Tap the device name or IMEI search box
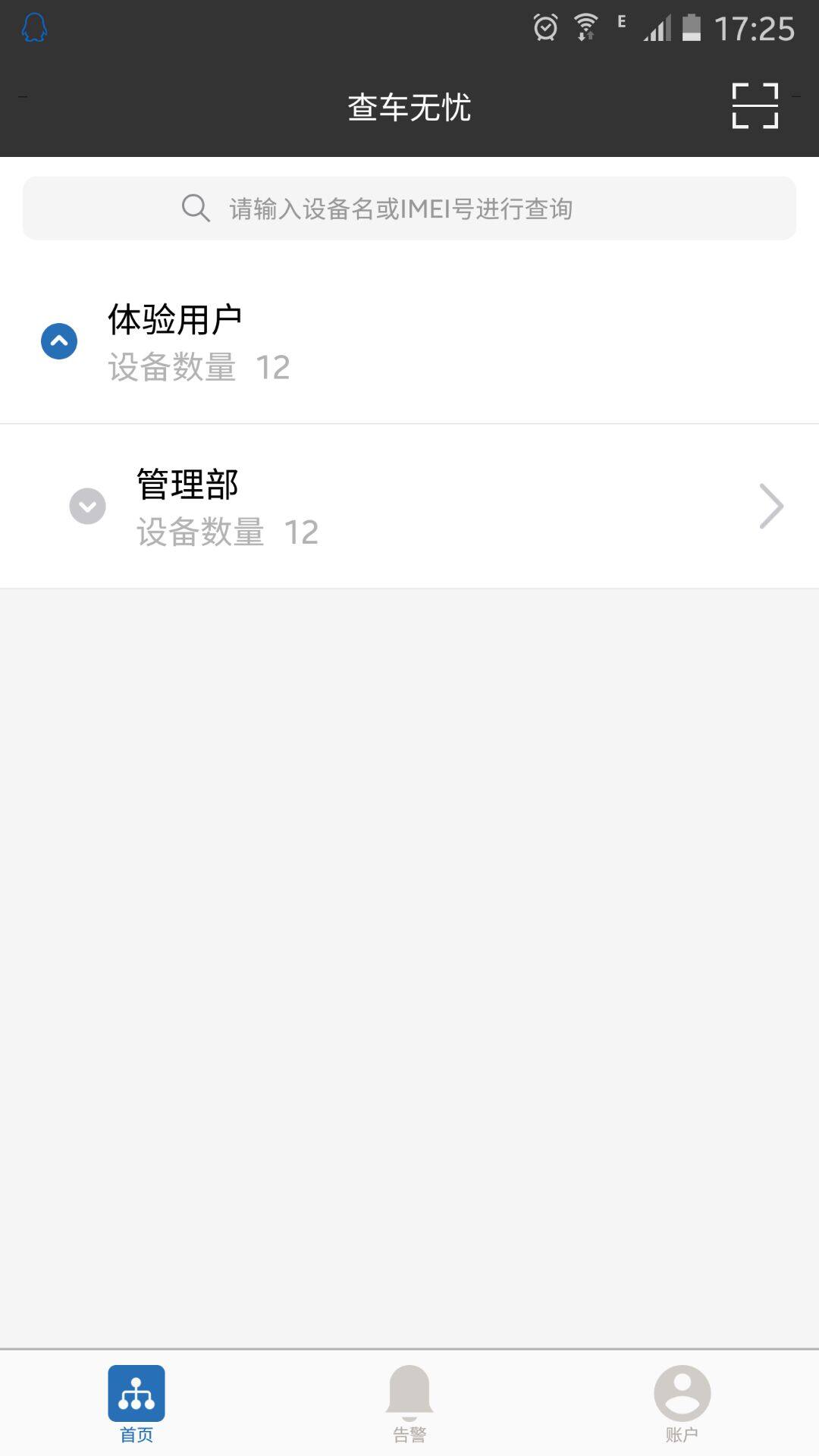 click(409, 209)
